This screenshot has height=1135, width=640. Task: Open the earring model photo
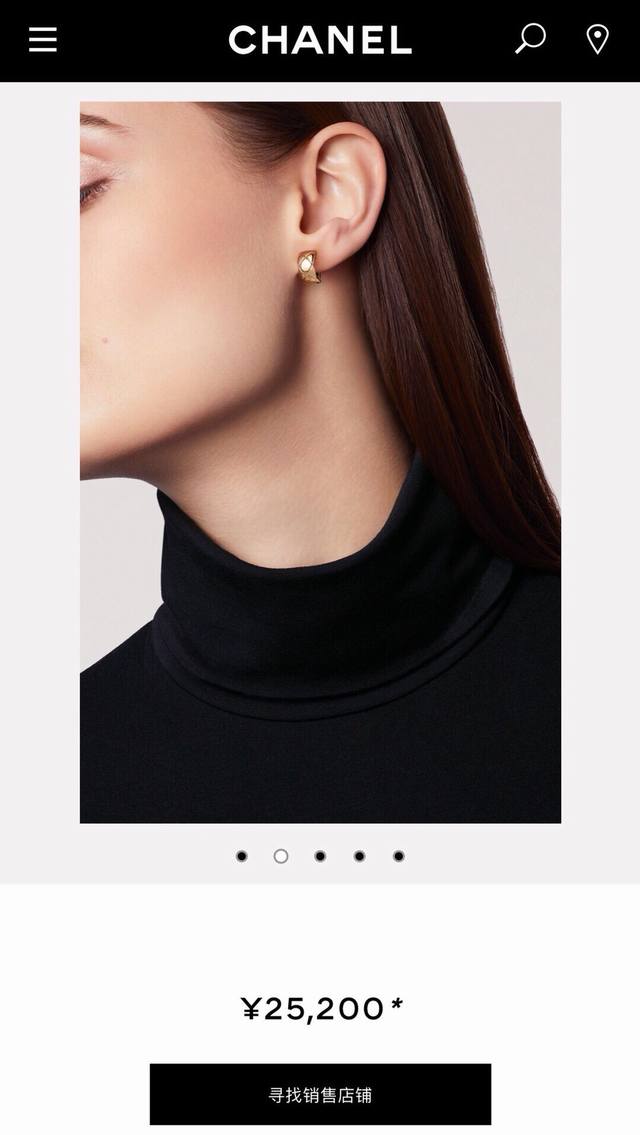pyautogui.click(x=320, y=462)
